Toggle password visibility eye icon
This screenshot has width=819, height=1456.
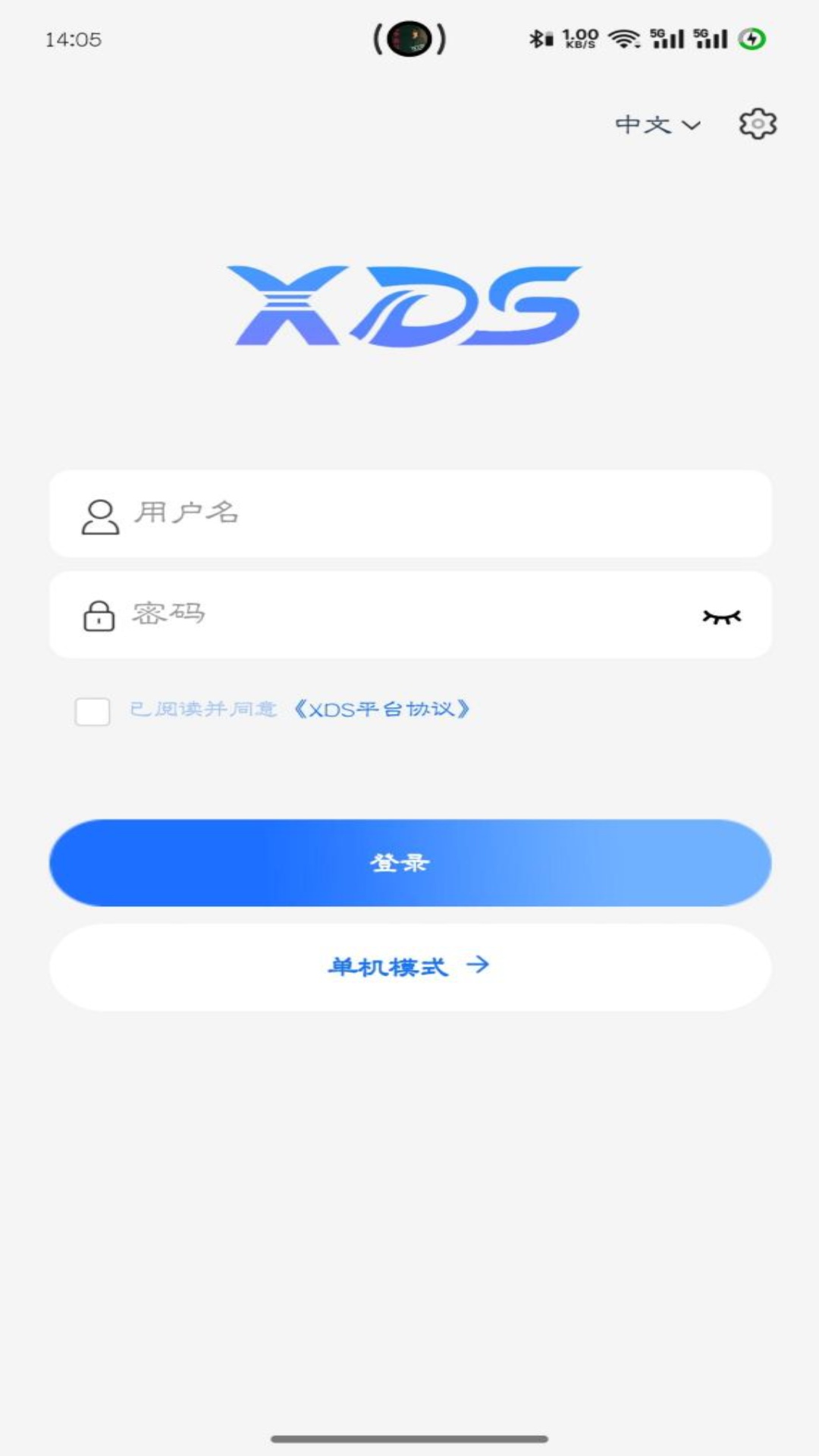[721, 617]
